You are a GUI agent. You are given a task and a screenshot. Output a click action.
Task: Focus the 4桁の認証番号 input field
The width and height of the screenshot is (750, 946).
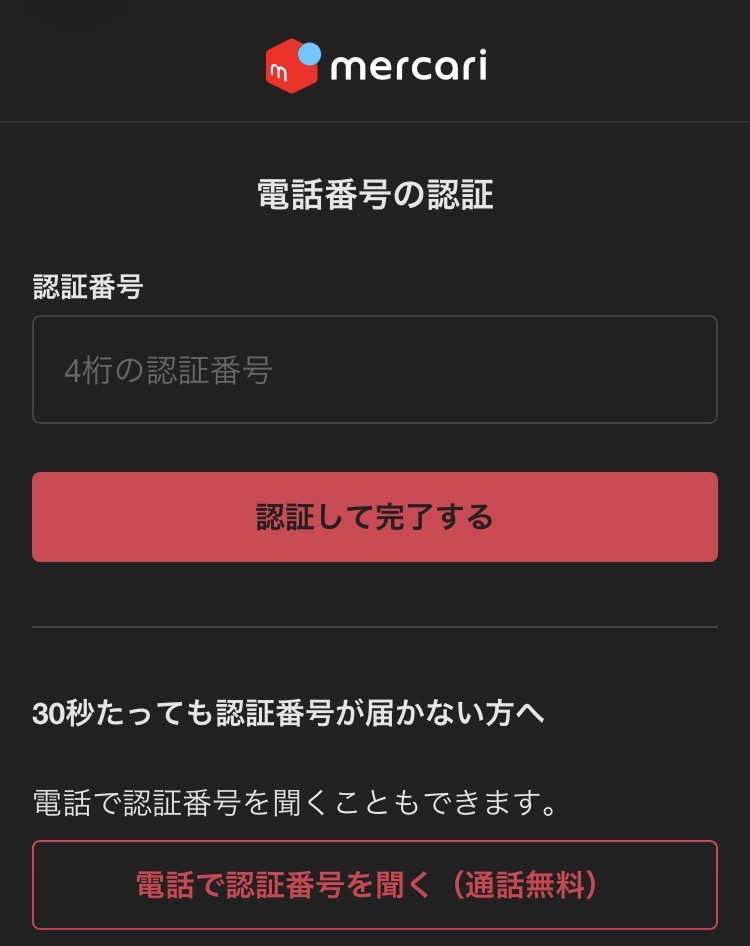coord(375,370)
